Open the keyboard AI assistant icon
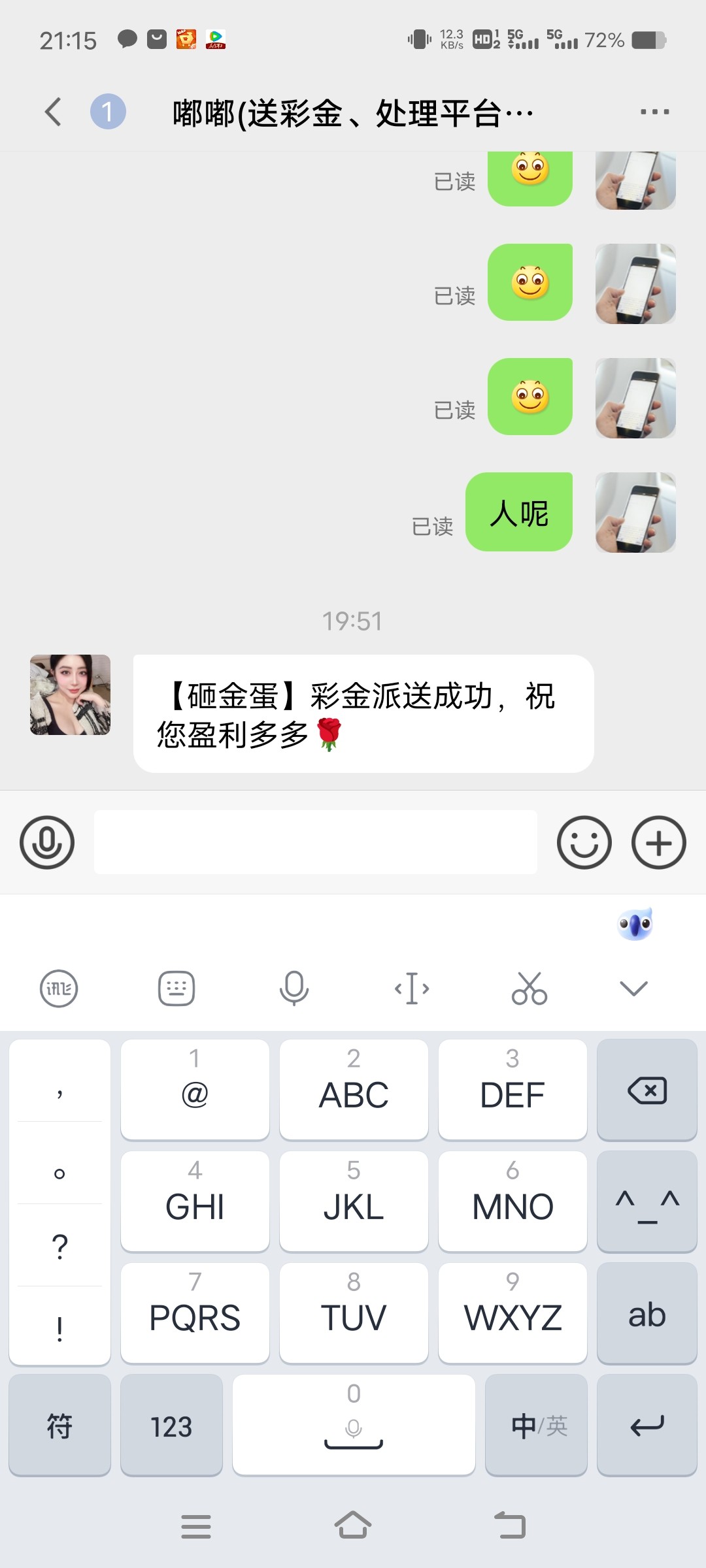 [x=635, y=924]
